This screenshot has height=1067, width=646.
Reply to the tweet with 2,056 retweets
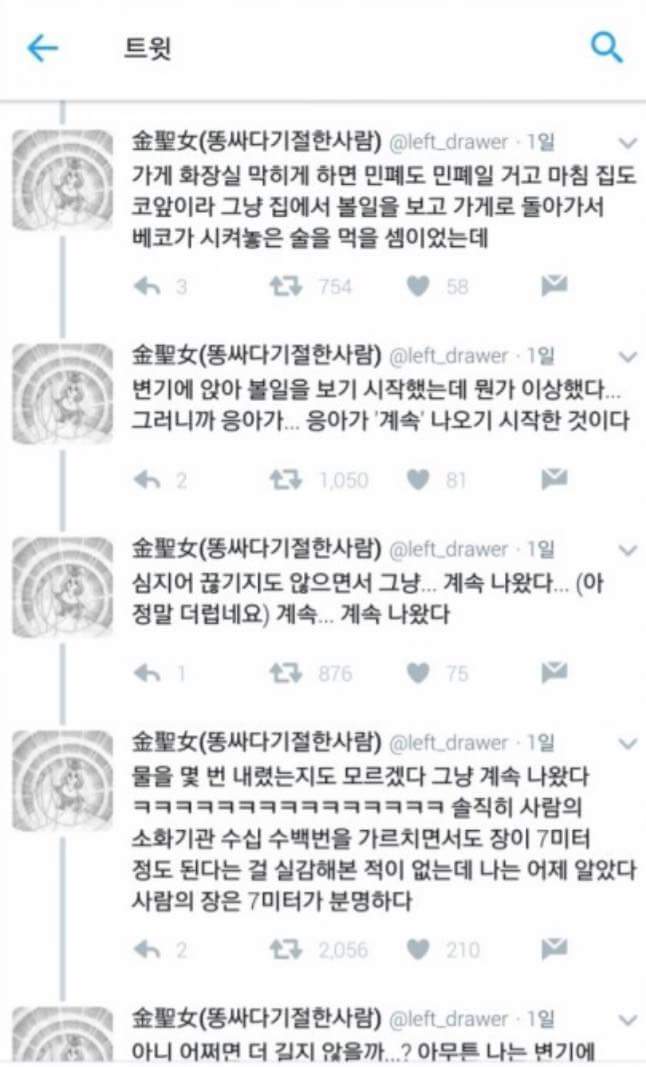pyautogui.click(x=147, y=949)
